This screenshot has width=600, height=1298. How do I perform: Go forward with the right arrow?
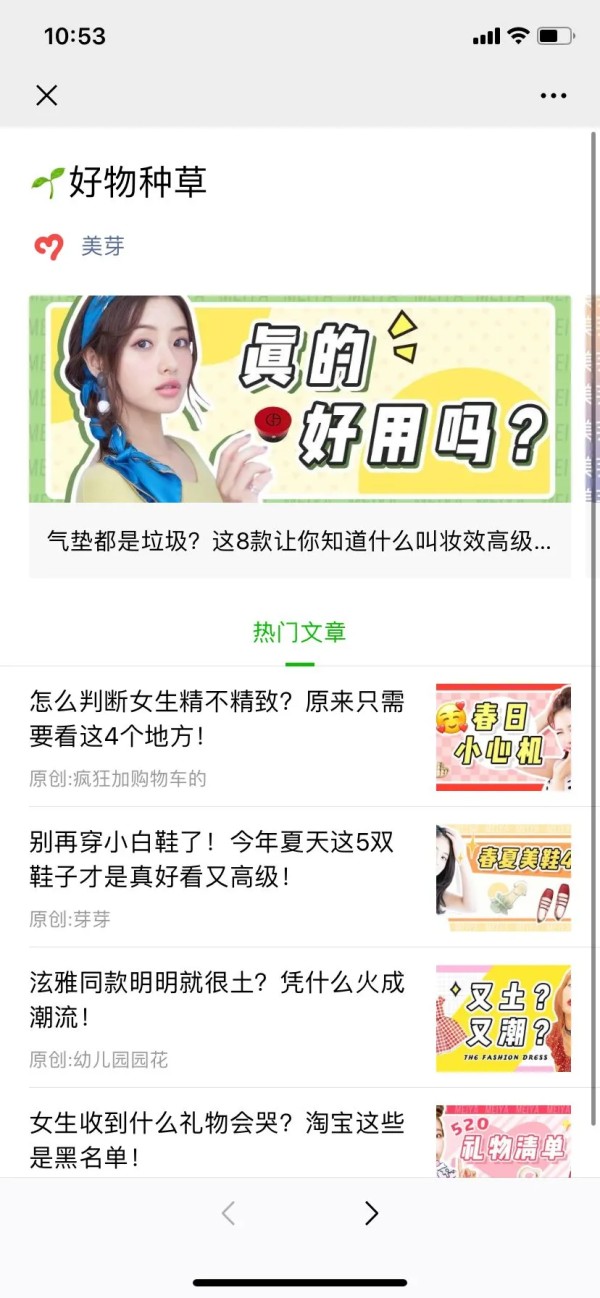tap(371, 1213)
